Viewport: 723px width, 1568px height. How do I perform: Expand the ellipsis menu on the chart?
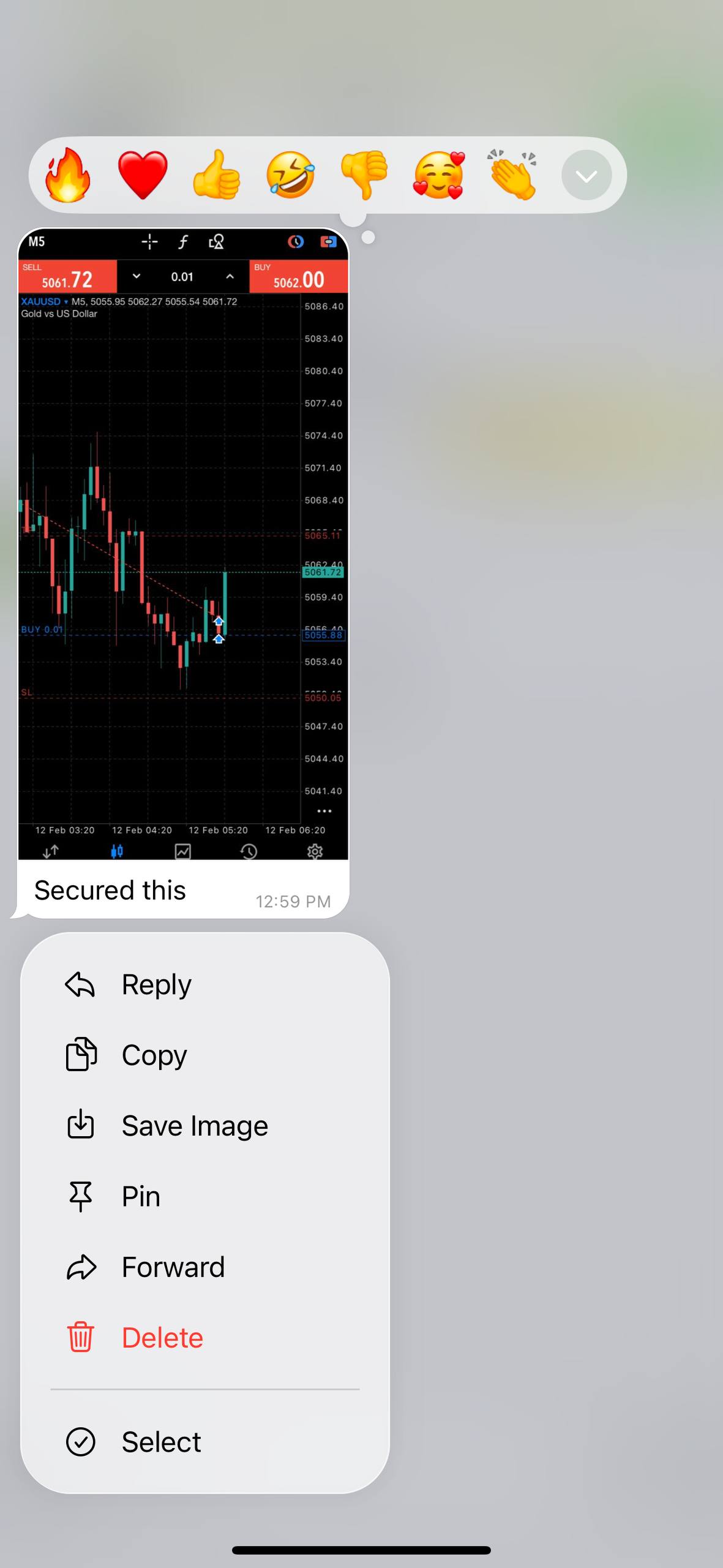(x=324, y=810)
